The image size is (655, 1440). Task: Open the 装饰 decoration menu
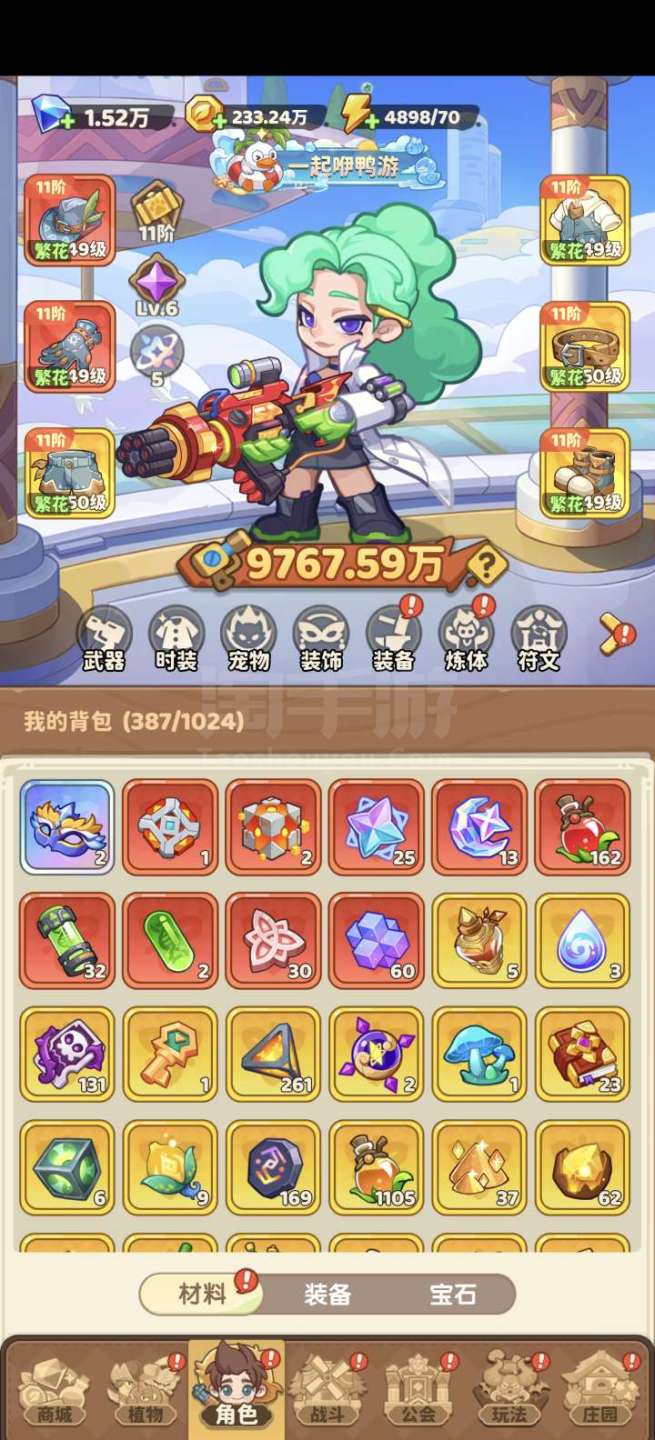(320, 638)
